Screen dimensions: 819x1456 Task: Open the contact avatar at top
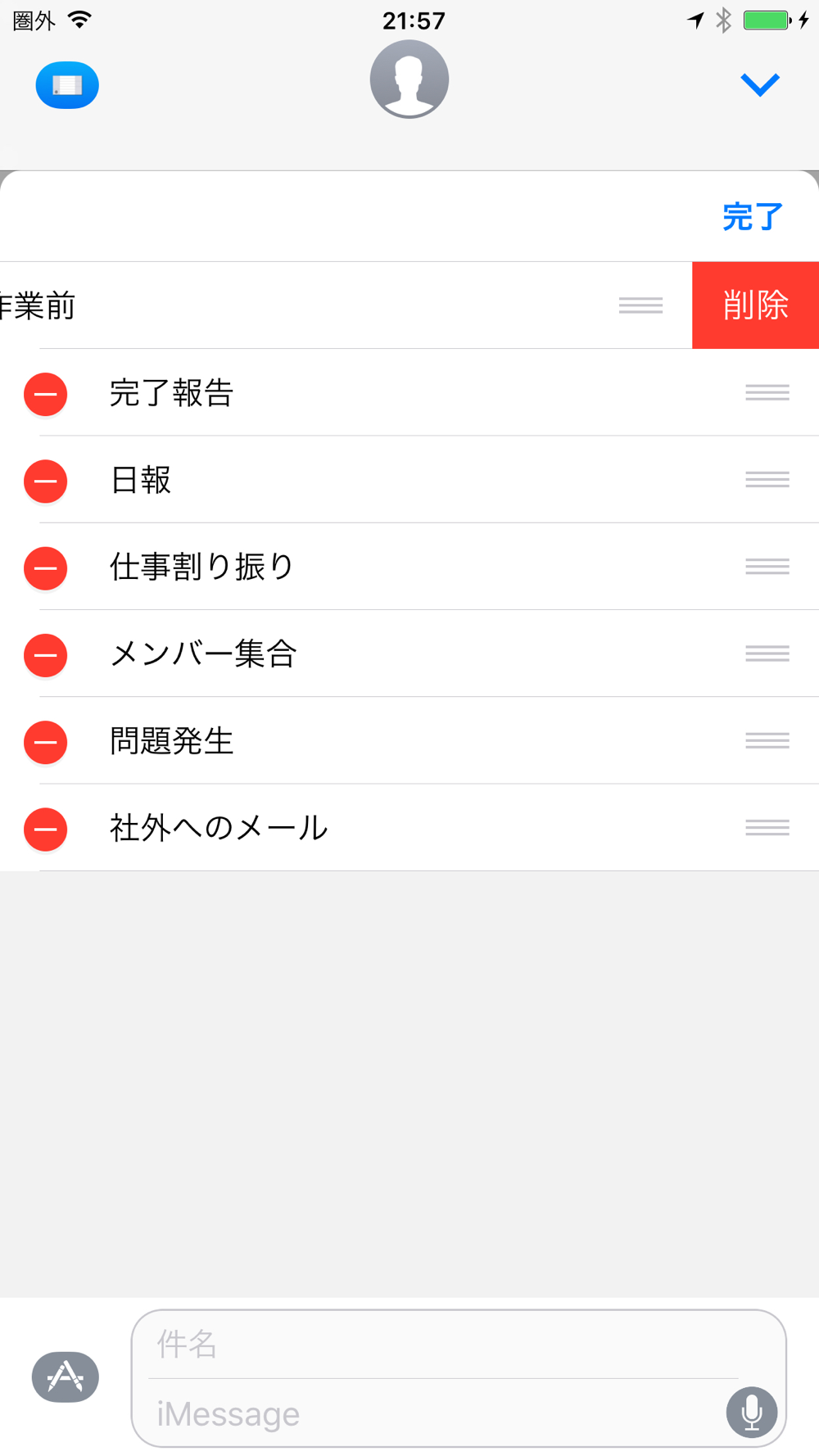coord(409,79)
